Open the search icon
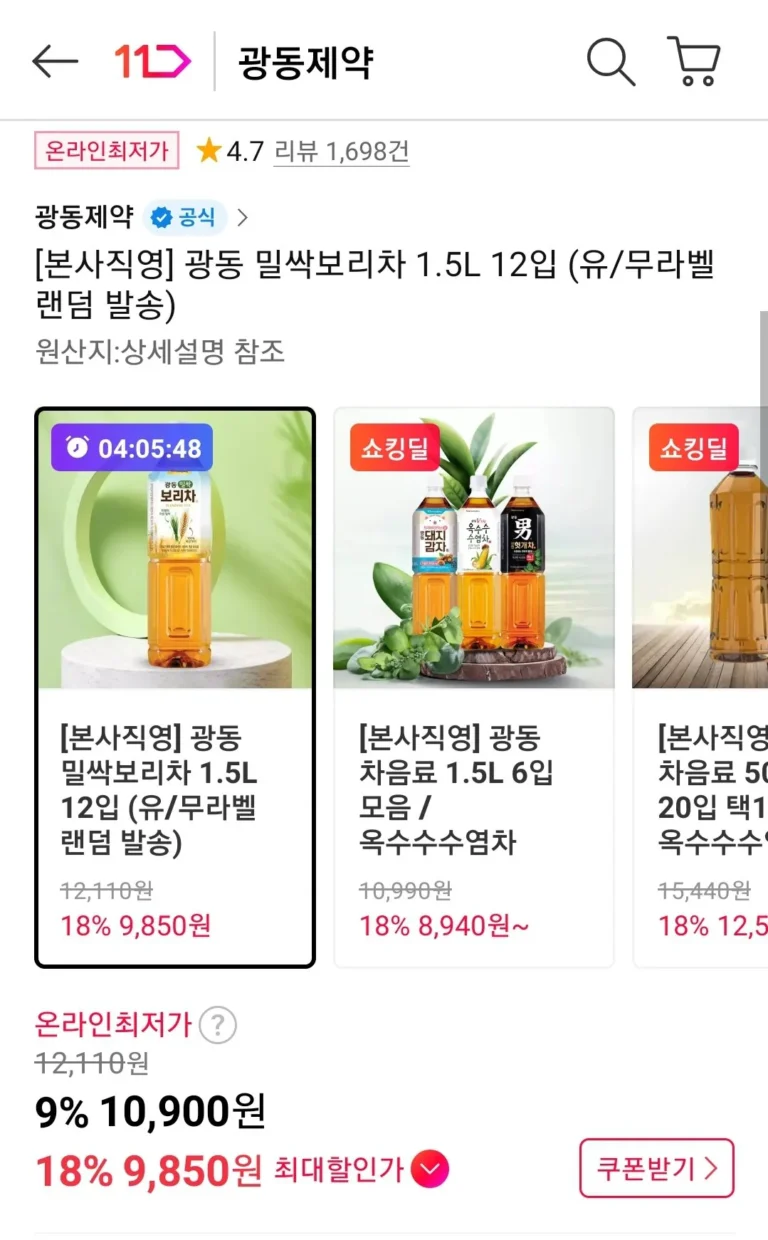 coord(610,62)
